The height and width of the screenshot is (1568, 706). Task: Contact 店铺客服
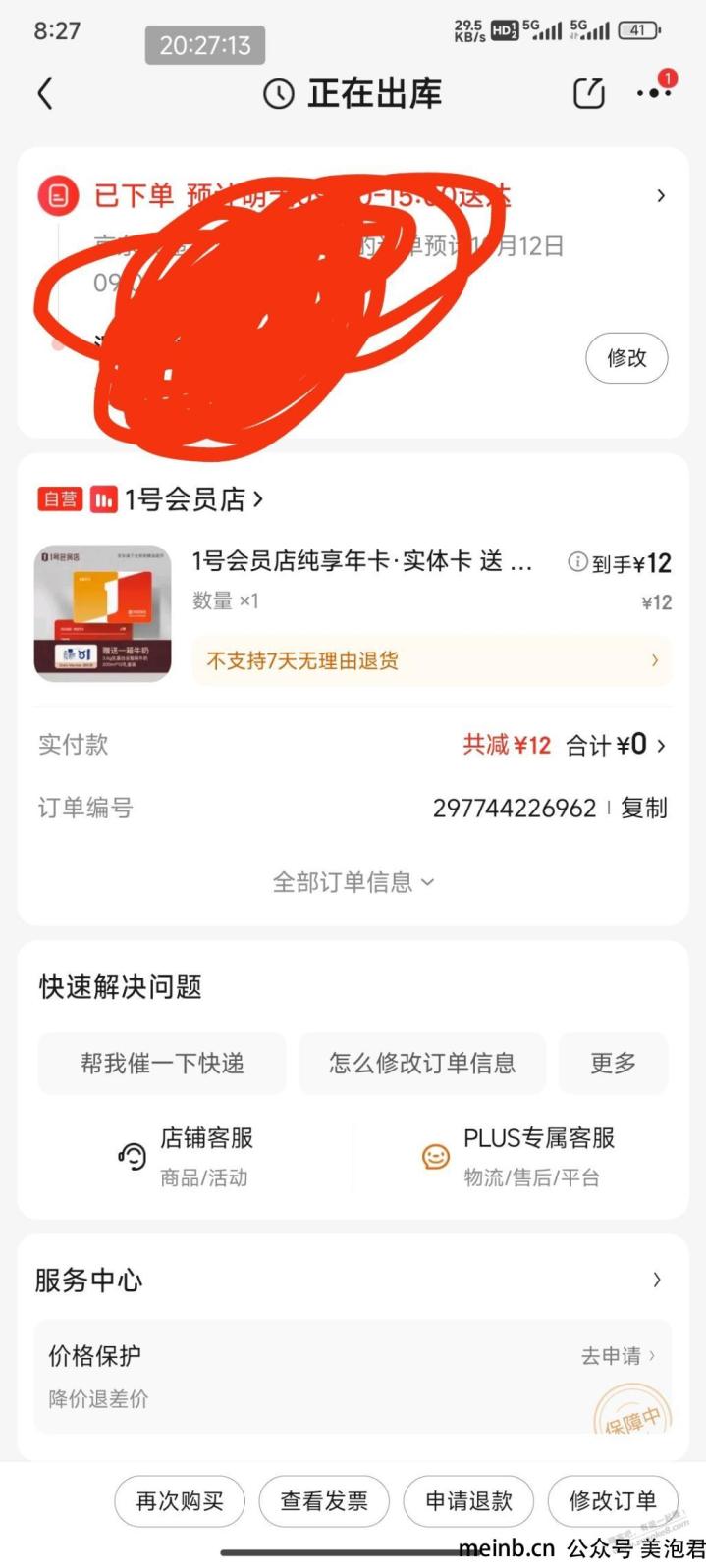185,1157
